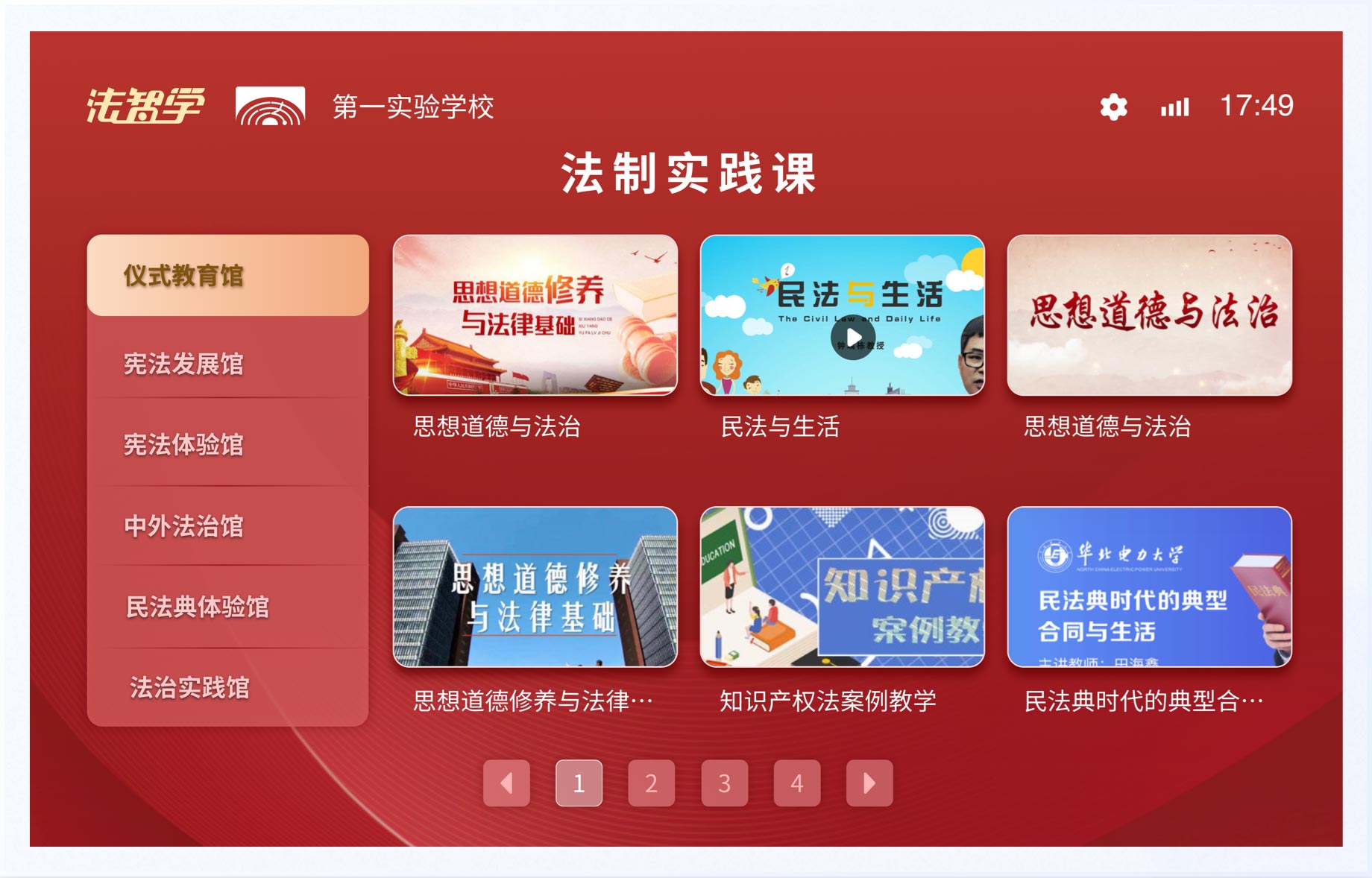This screenshot has height=878, width=1372.
Task: Open the 中外法治馆 category
Action: [x=227, y=526]
